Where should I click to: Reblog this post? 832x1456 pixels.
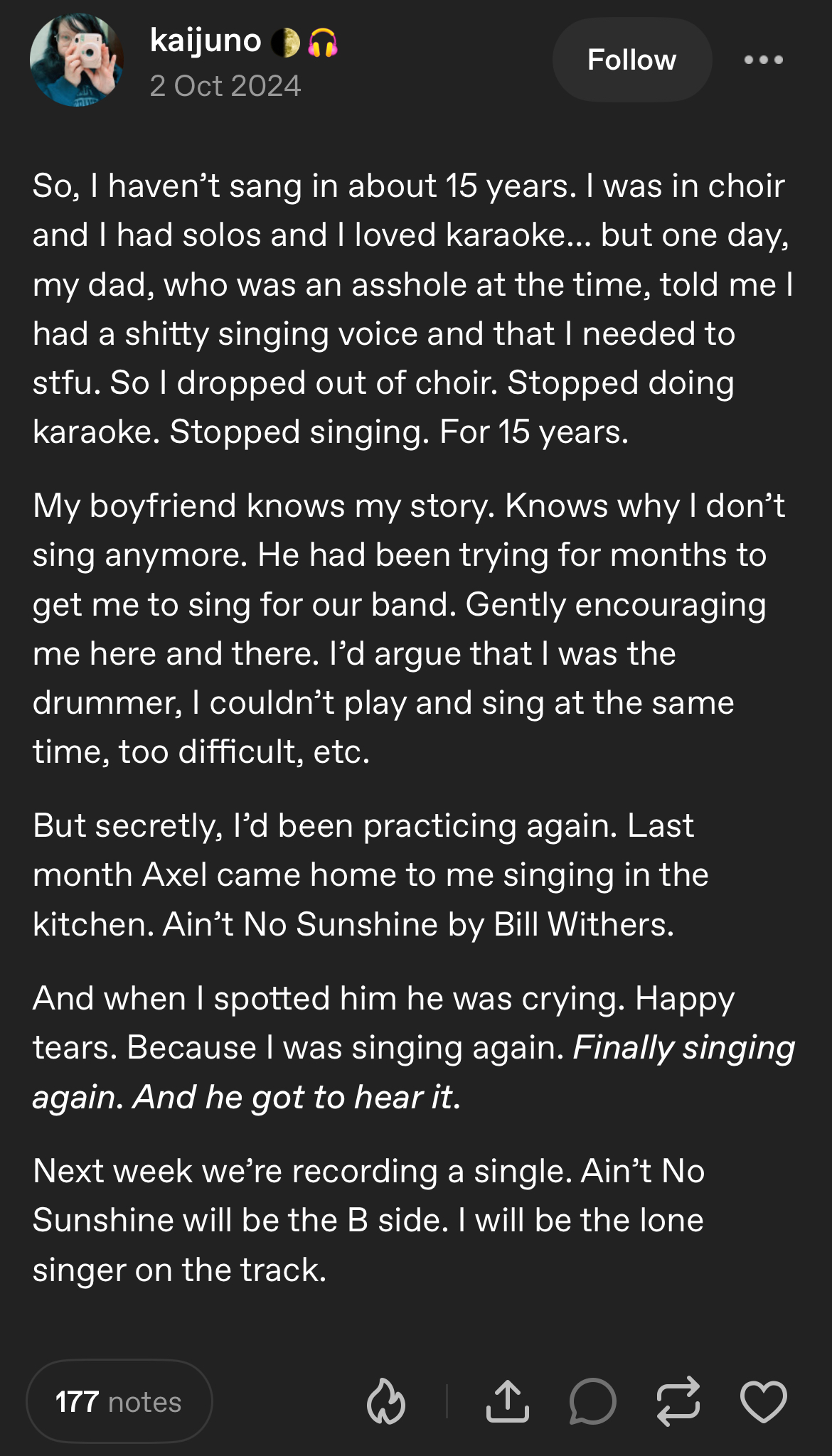[678, 1401]
